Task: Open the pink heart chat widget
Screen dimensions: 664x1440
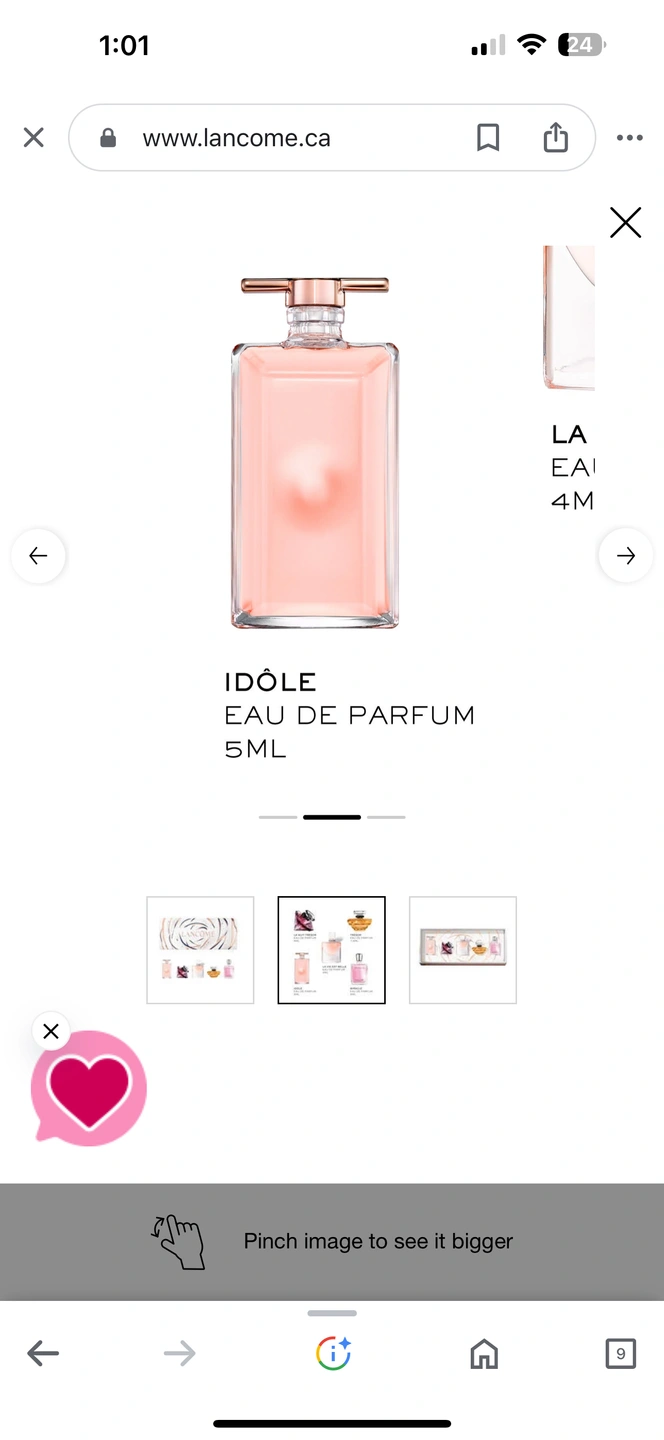Action: coord(89,1090)
